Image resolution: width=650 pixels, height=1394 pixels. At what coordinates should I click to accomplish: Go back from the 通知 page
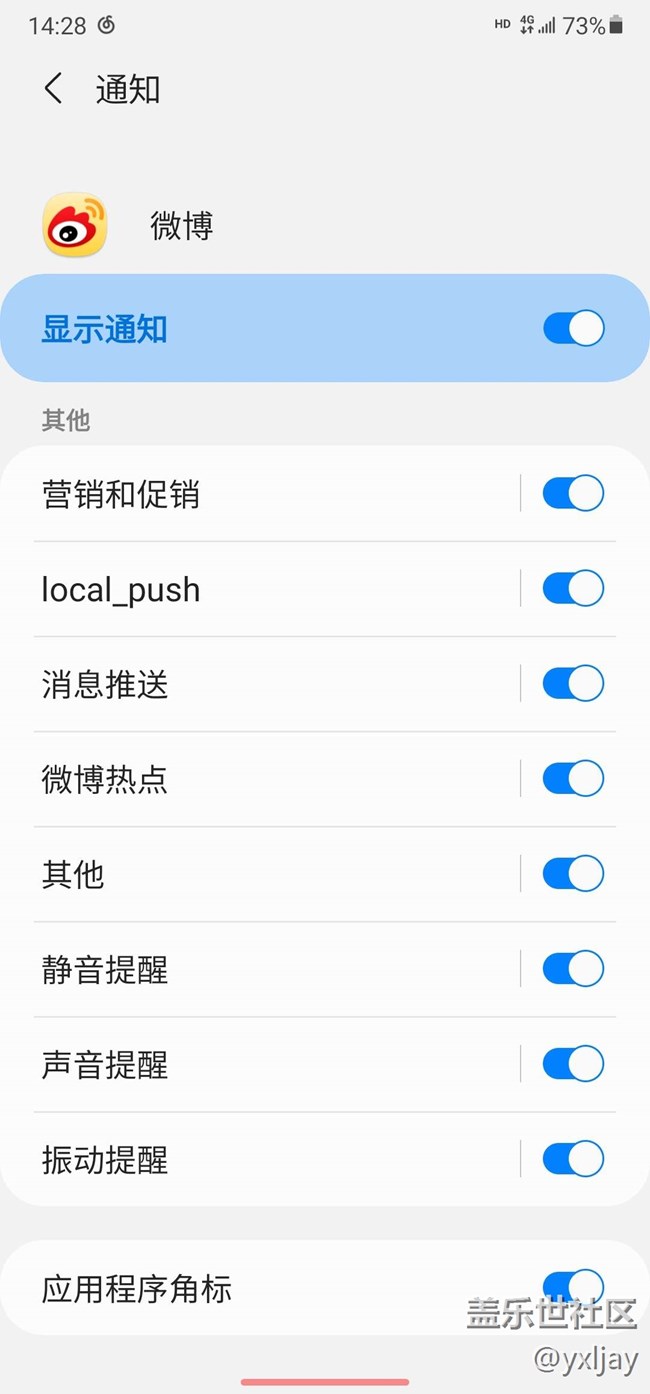[x=54, y=89]
